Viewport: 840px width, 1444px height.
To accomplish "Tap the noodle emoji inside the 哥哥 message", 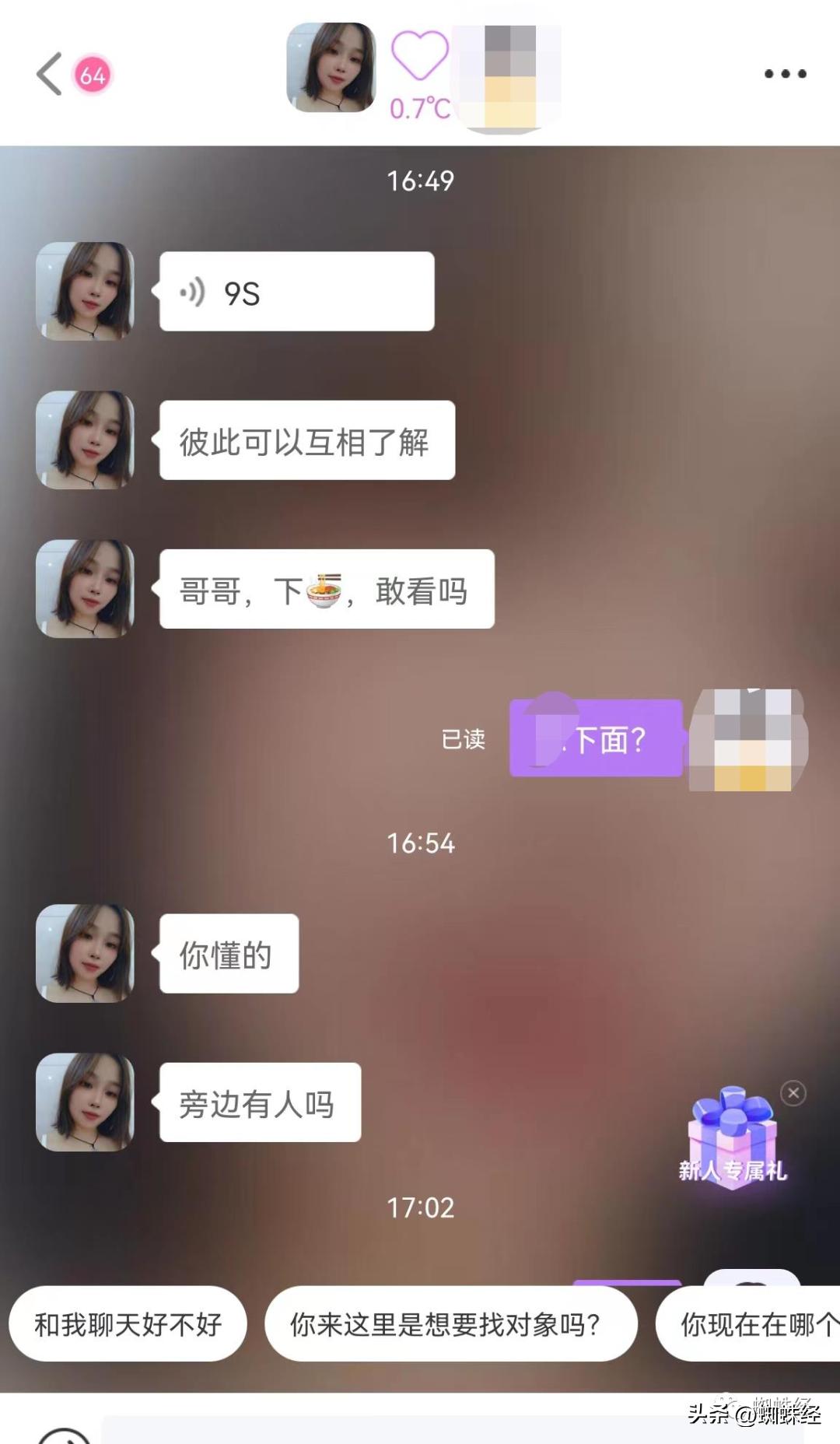I will [324, 590].
